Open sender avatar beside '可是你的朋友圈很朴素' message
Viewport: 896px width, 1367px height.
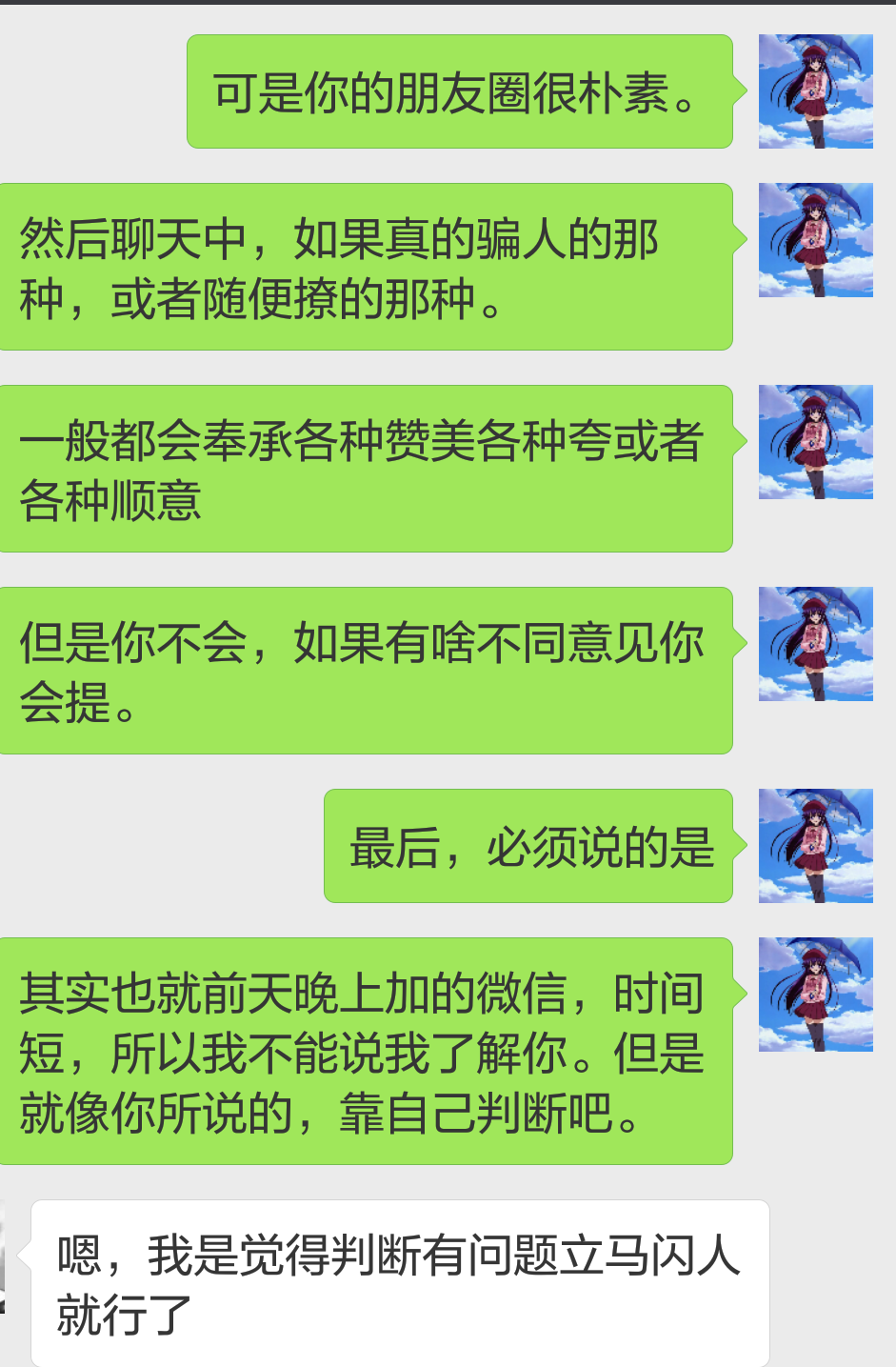815,91
